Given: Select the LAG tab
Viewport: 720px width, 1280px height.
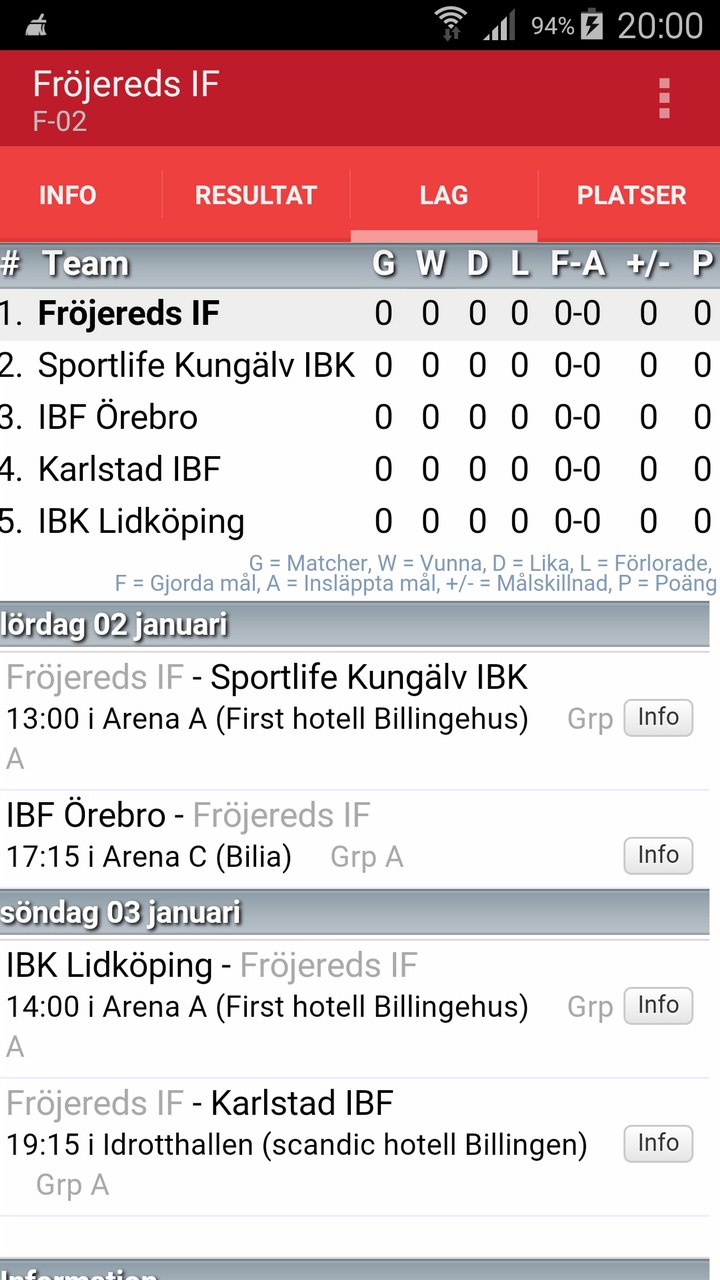Looking at the screenshot, I should point(444,195).
